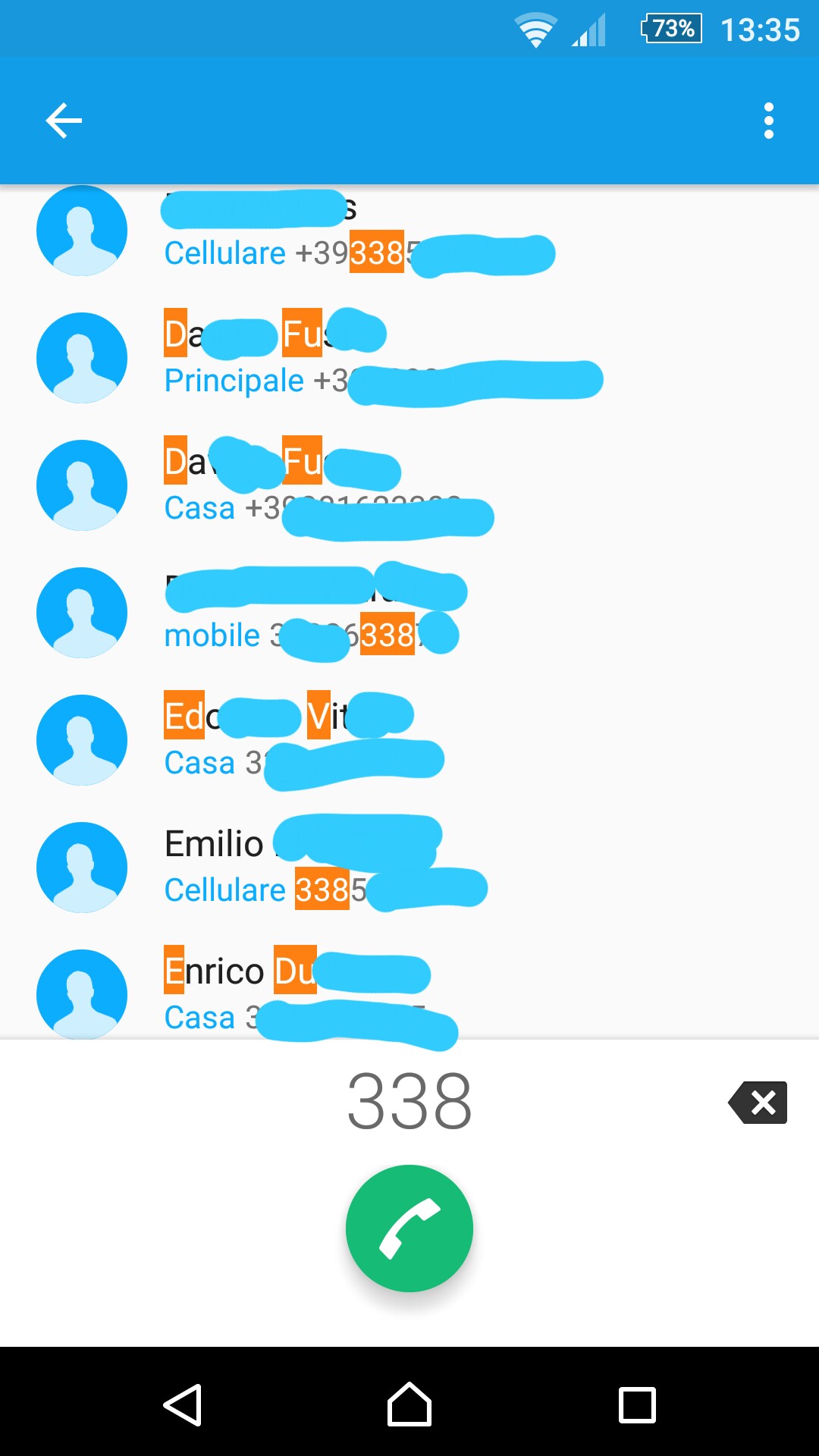Call the dialed number with the green button
Screen dimensions: 819x1456
point(409,1228)
